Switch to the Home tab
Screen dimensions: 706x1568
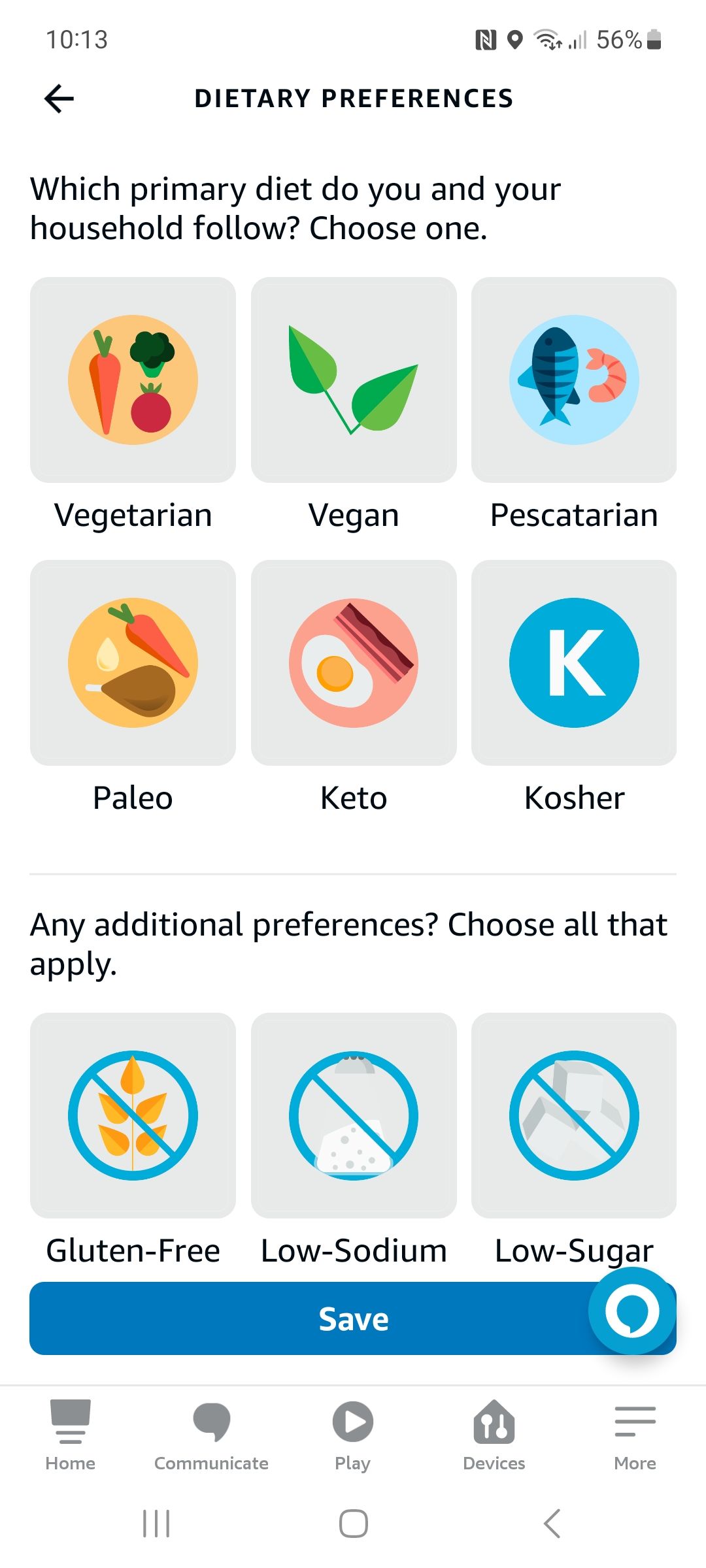point(71,1435)
